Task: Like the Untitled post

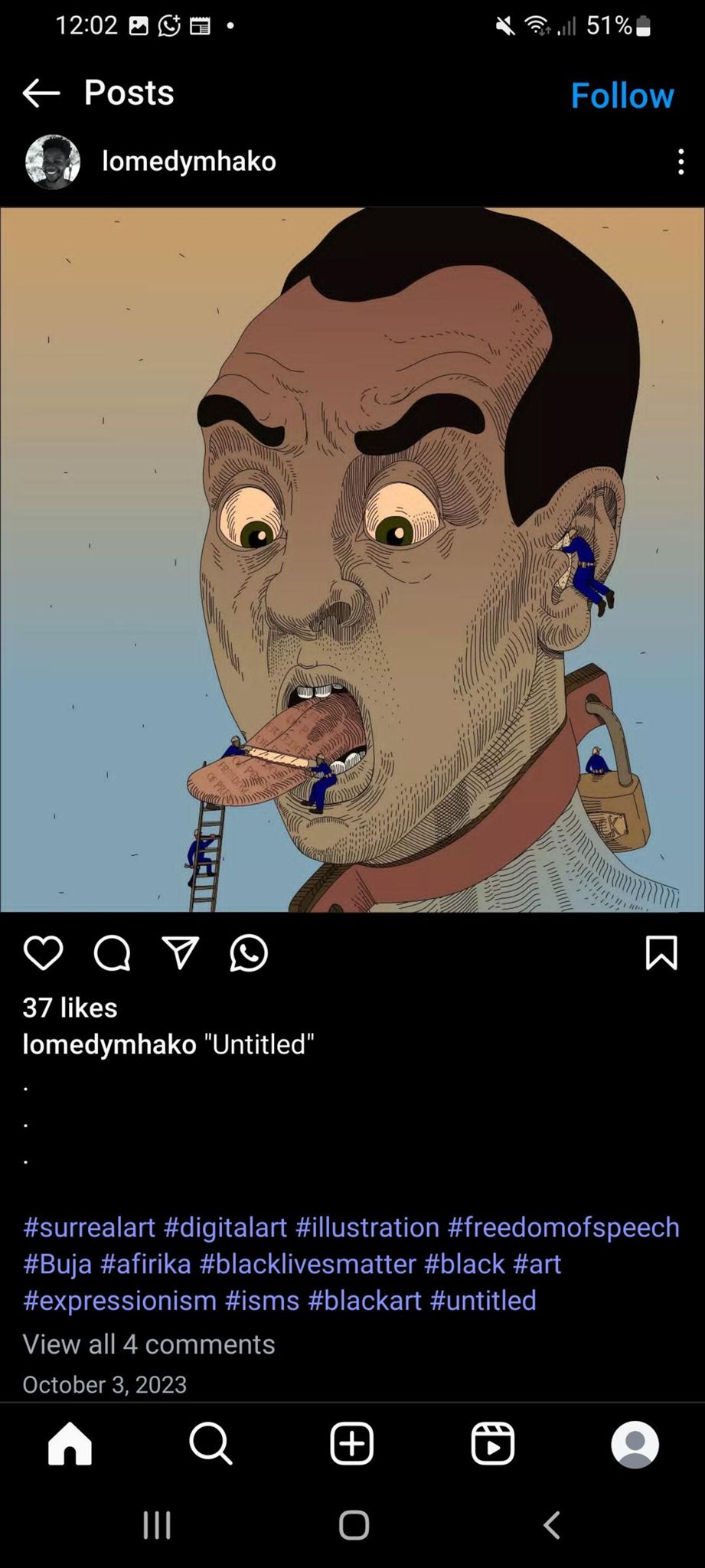Action: pyautogui.click(x=43, y=953)
